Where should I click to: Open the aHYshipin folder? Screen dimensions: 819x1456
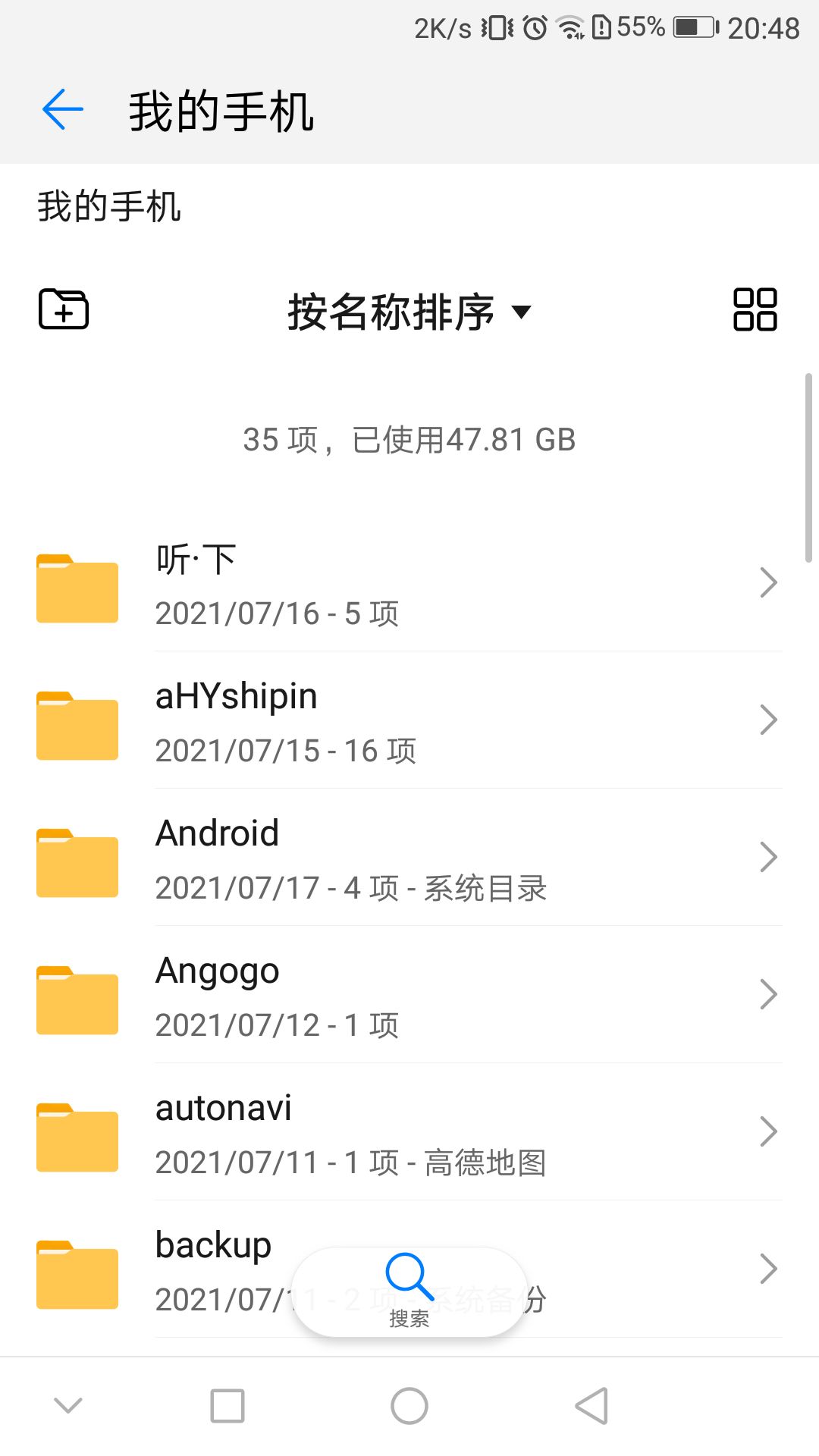(409, 721)
